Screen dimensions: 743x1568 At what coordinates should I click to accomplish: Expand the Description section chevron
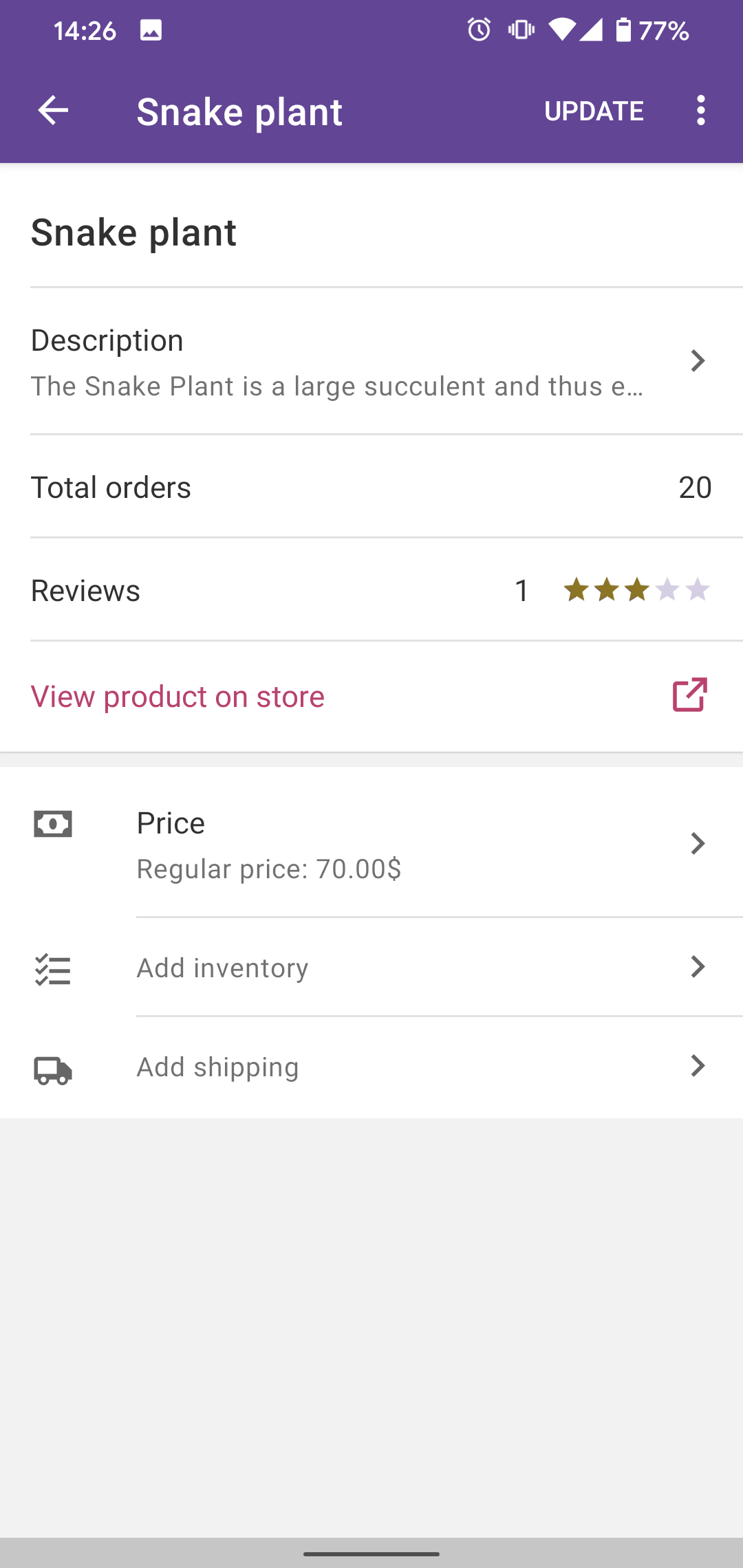click(x=698, y=360)
